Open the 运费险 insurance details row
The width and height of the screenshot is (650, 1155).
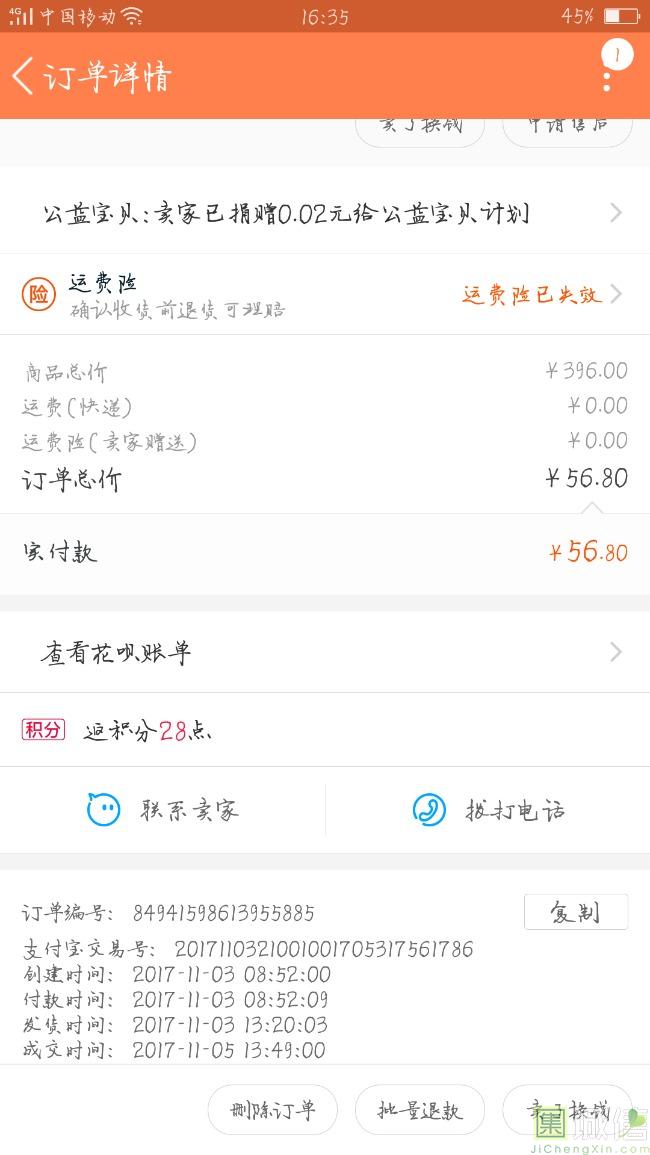pyautogui.click(x=325, y=295)
